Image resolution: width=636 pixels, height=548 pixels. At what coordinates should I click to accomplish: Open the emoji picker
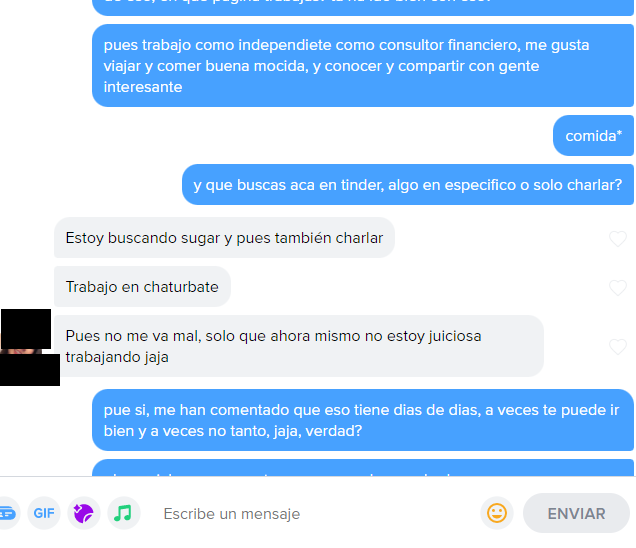[497, 513]
